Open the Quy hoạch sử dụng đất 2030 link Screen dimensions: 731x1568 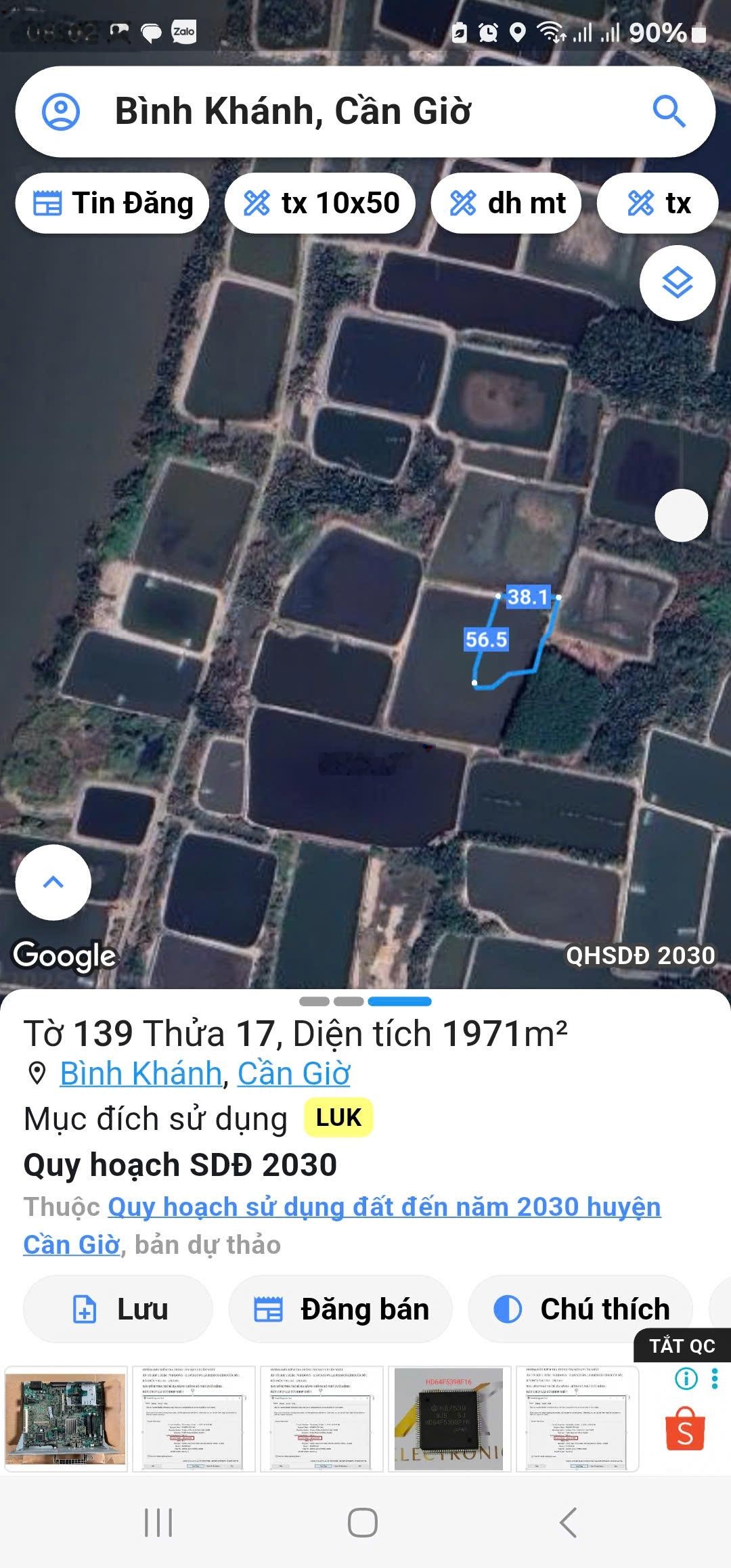[x=384, y=1207]
